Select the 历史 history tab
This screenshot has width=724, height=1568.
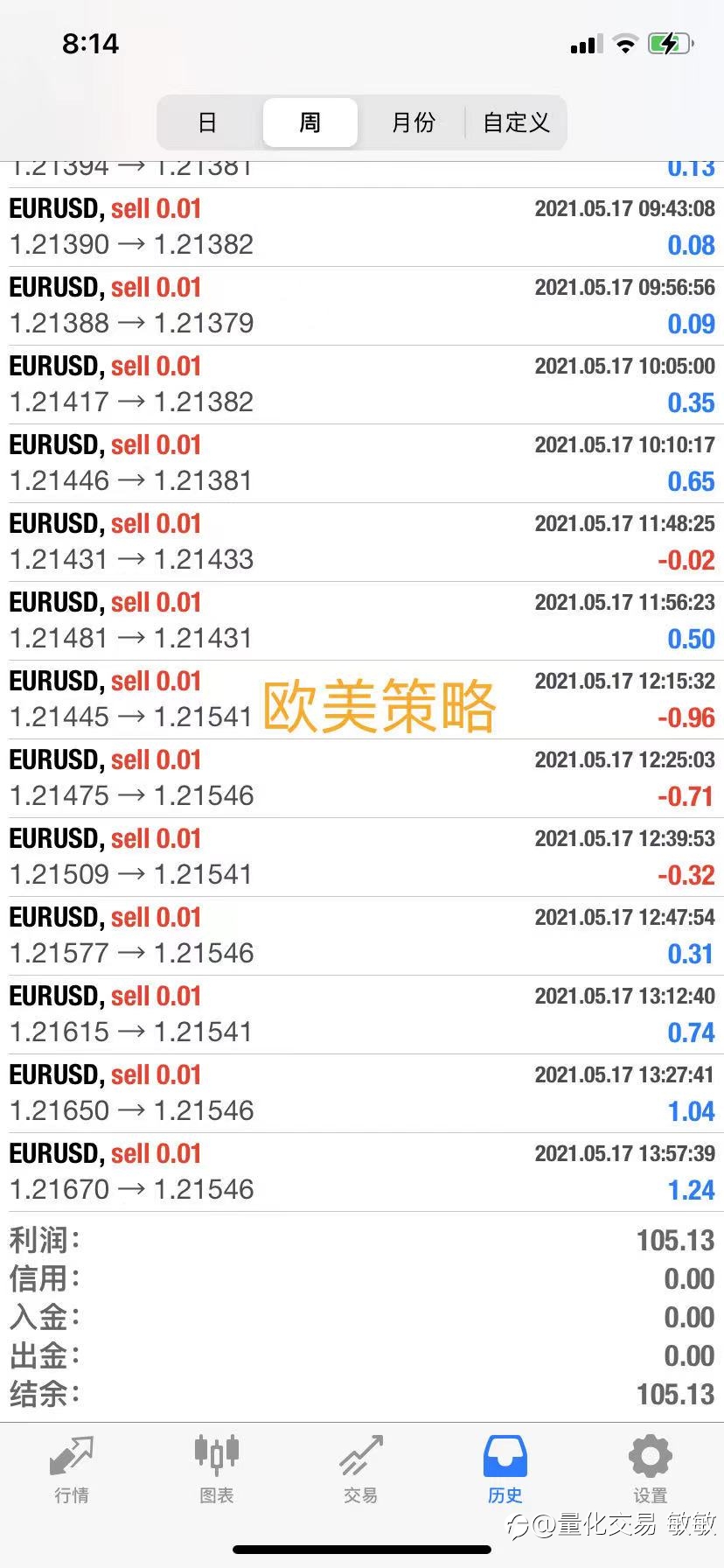pos(505,1470)
